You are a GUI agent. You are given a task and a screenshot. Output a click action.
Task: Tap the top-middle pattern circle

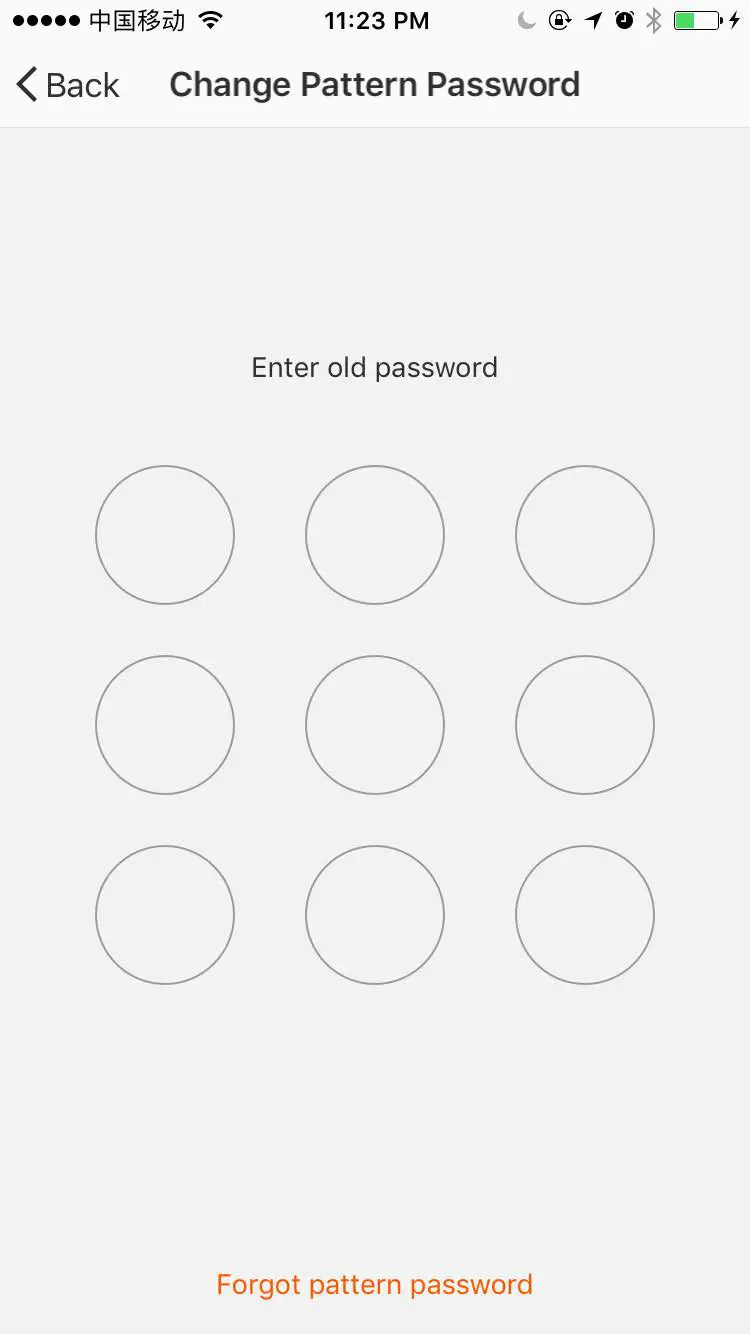(x=375, y=535)
